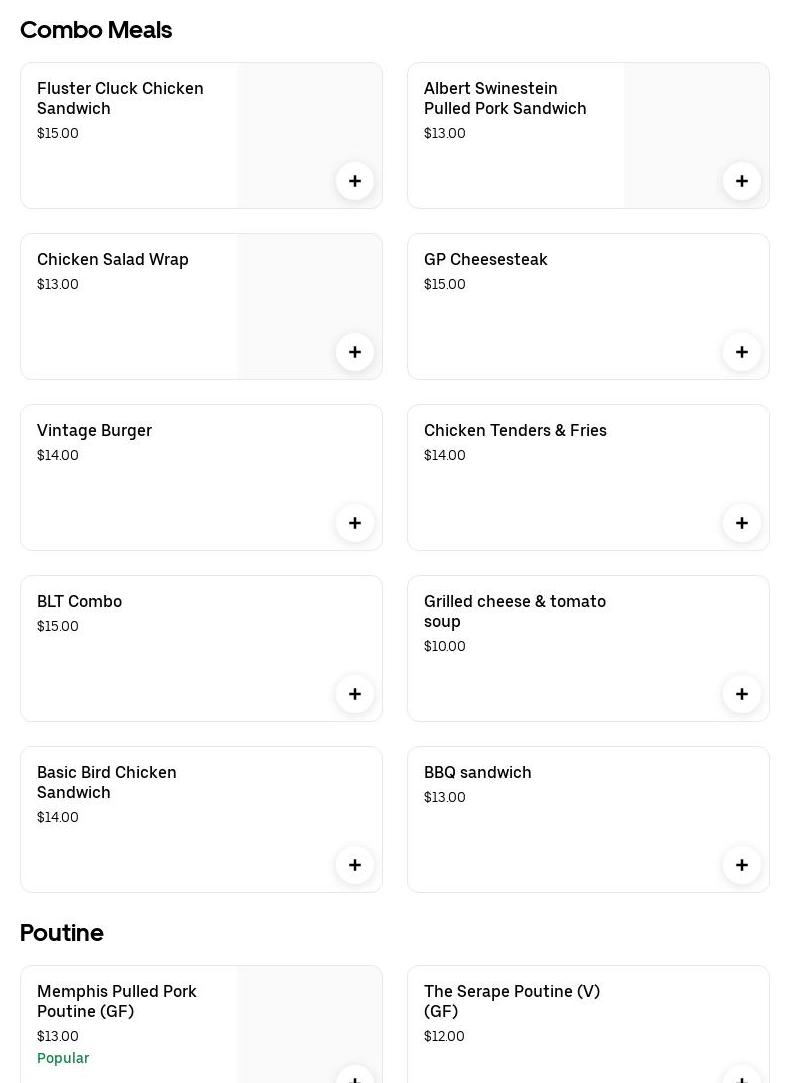
Task: Add BBQ sandwich using plus button
Action: click(x=741, y=865)
